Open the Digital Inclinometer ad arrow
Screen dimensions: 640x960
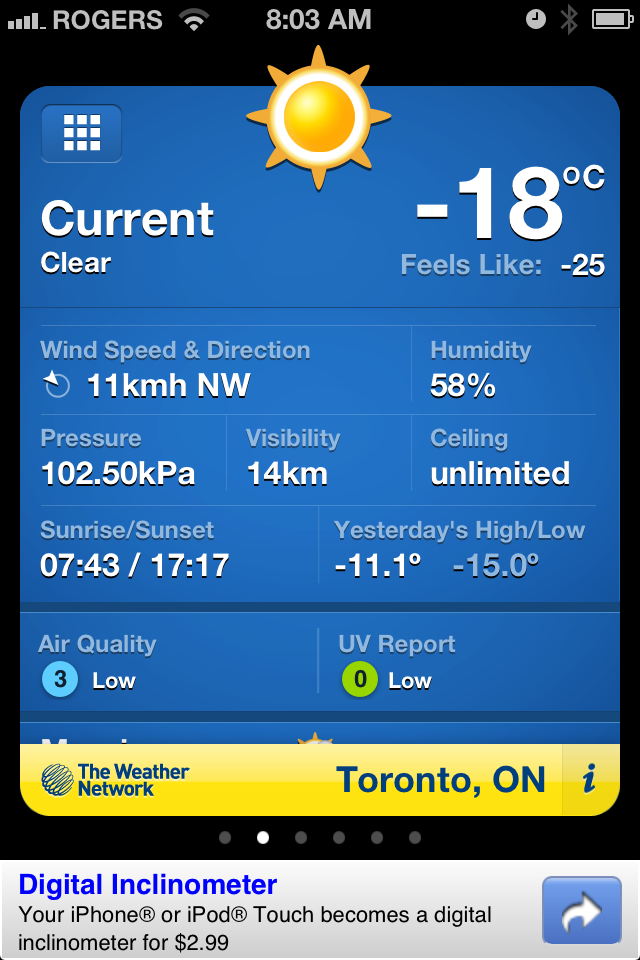pos(581,910)
